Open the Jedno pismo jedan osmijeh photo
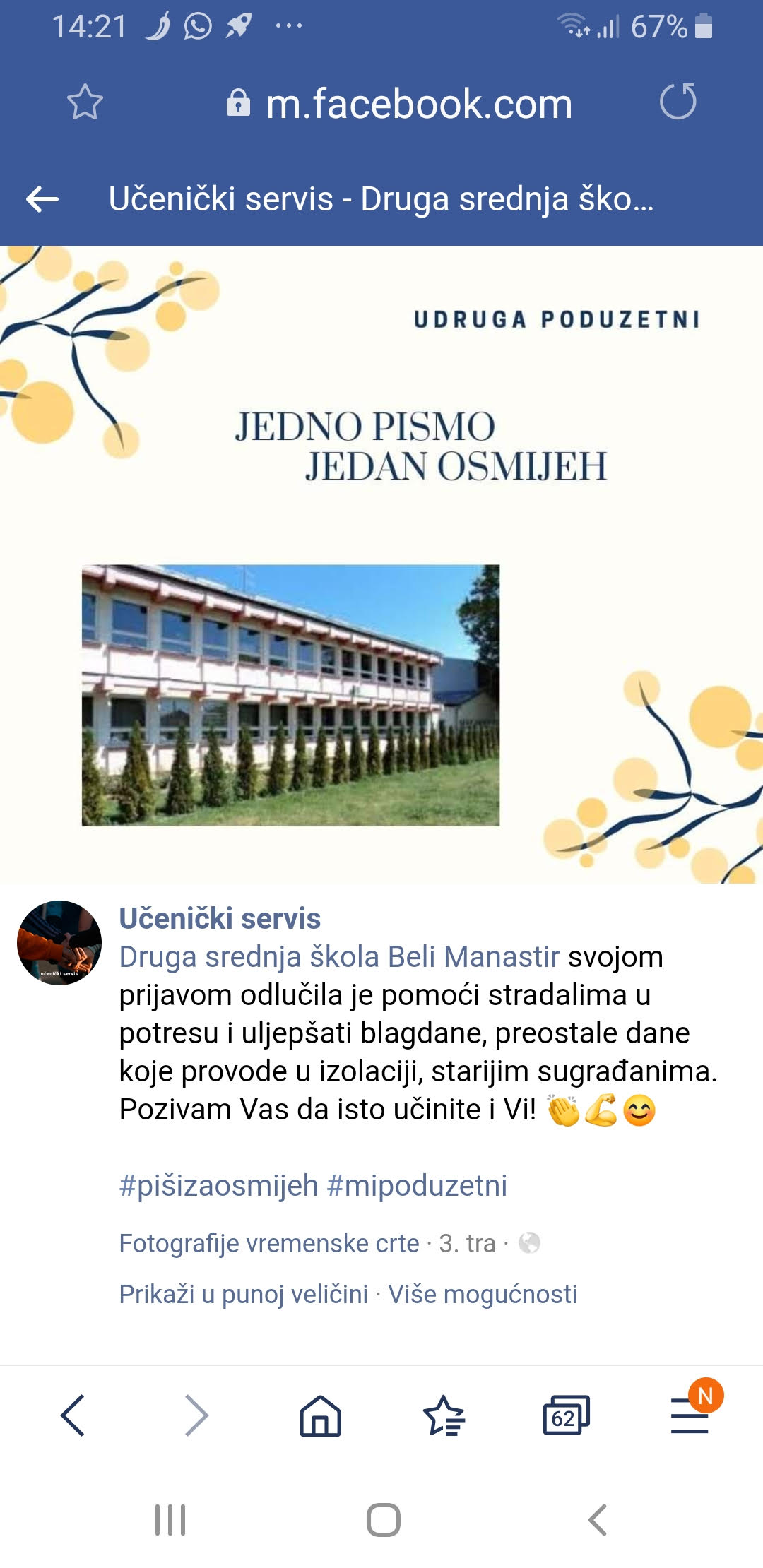763x1568 pixels. tap(381, 565)
